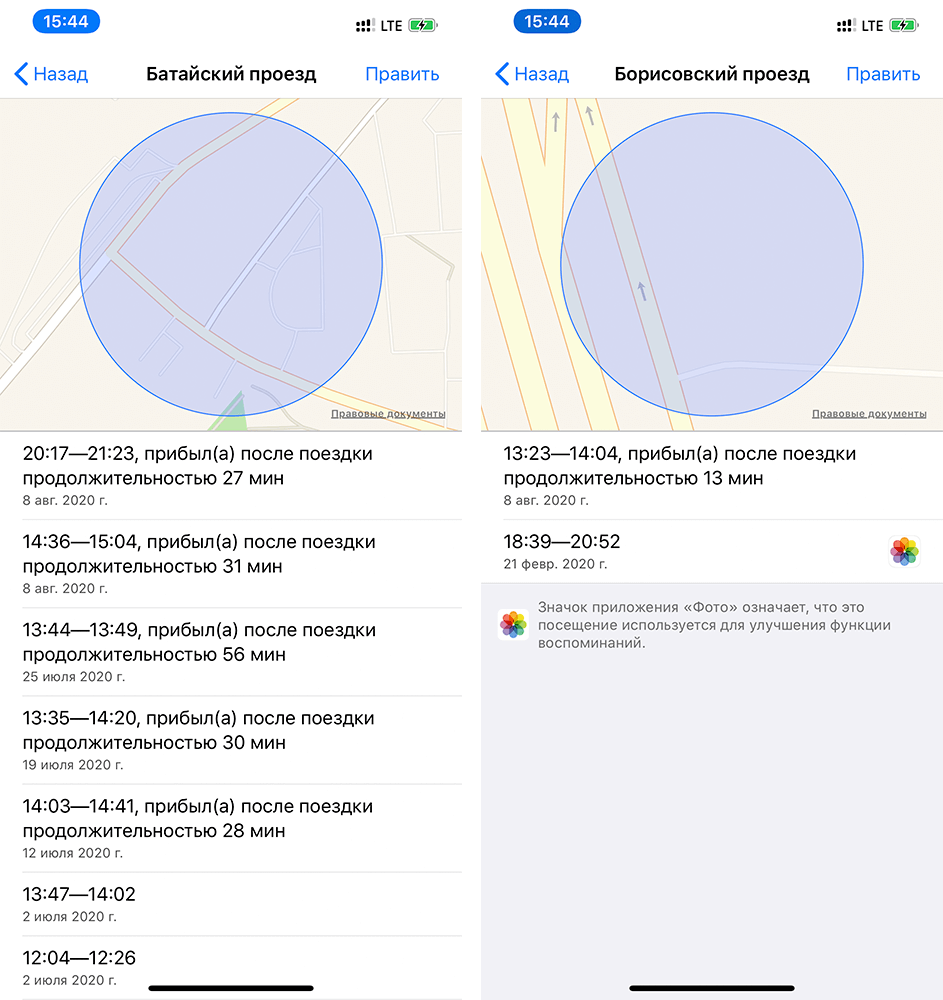The height and width of the screenshot is (1000, 943).
Task: Tap Править on the Батайский проезд screen
Action: (x=402, y=74)
